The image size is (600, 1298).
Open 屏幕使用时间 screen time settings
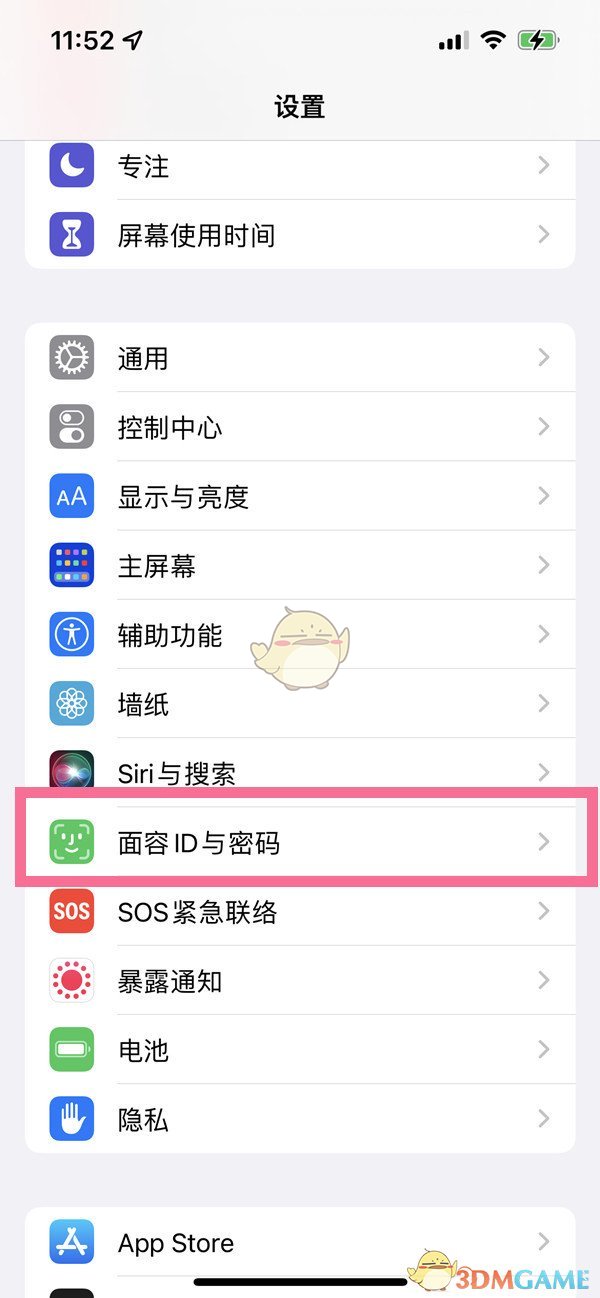point(300,235)
